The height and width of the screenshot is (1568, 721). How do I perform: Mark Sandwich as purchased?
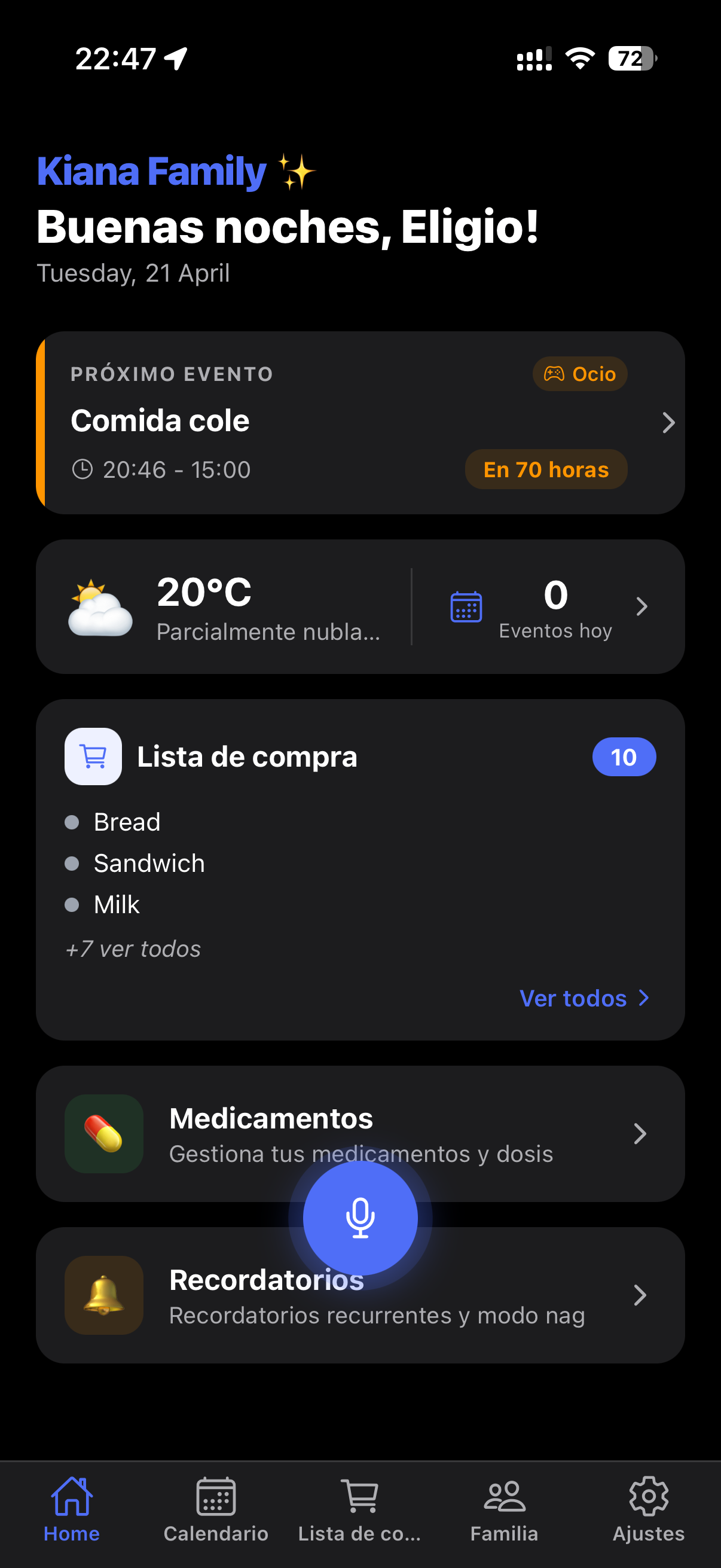tap(73, 862)
